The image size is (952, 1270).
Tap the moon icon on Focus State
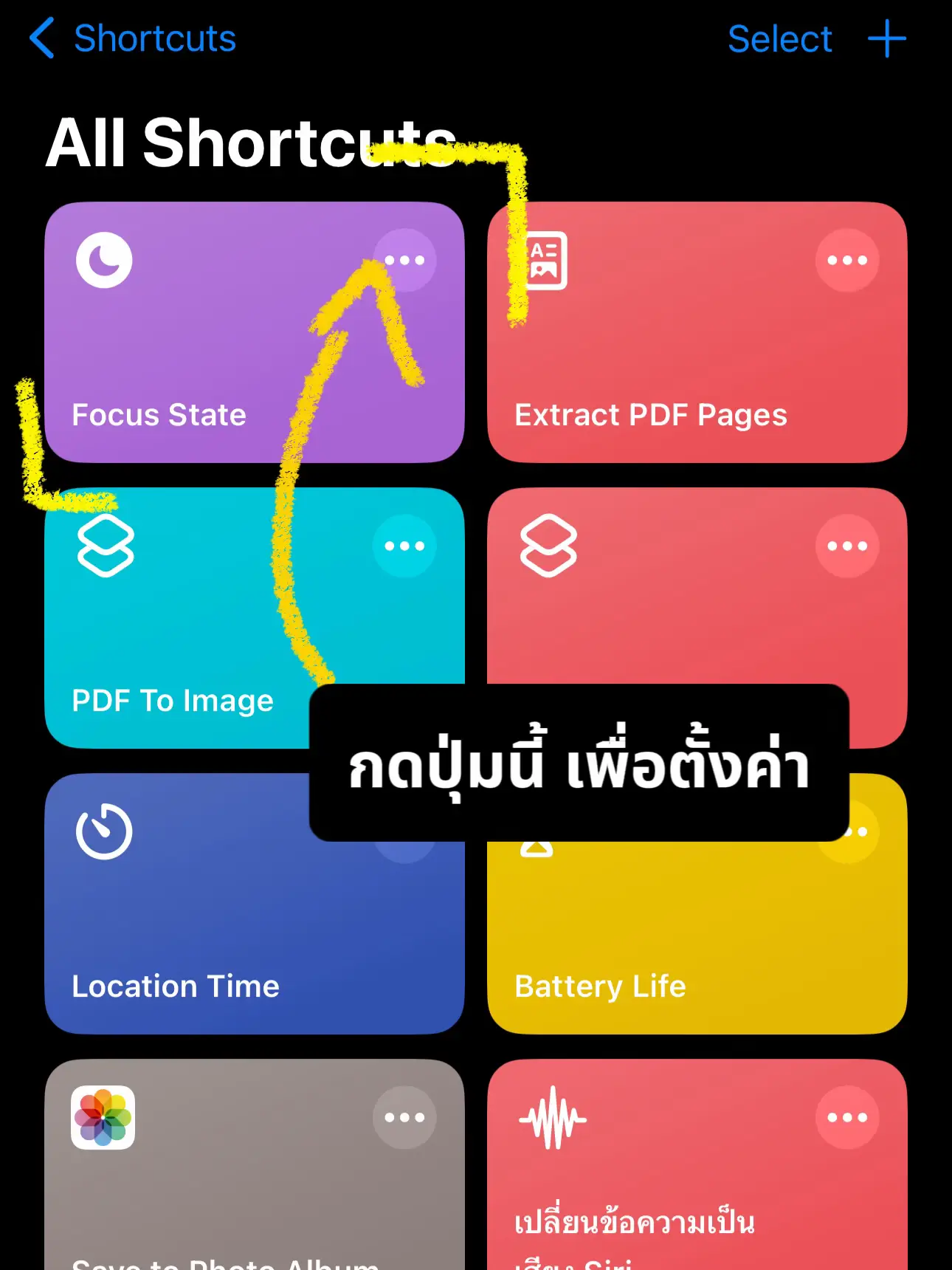point(103,260)
